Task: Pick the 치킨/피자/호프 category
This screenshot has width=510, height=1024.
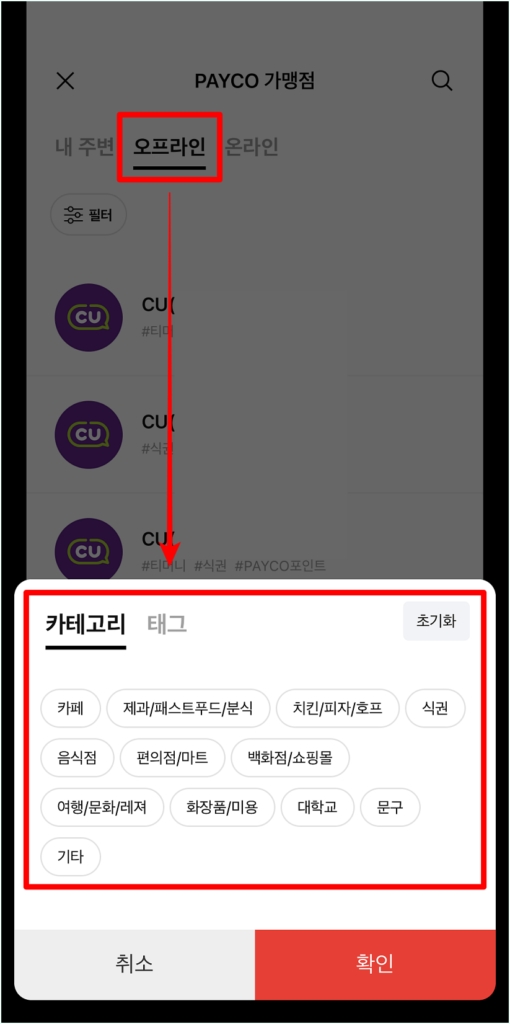Action: point(338,708)
